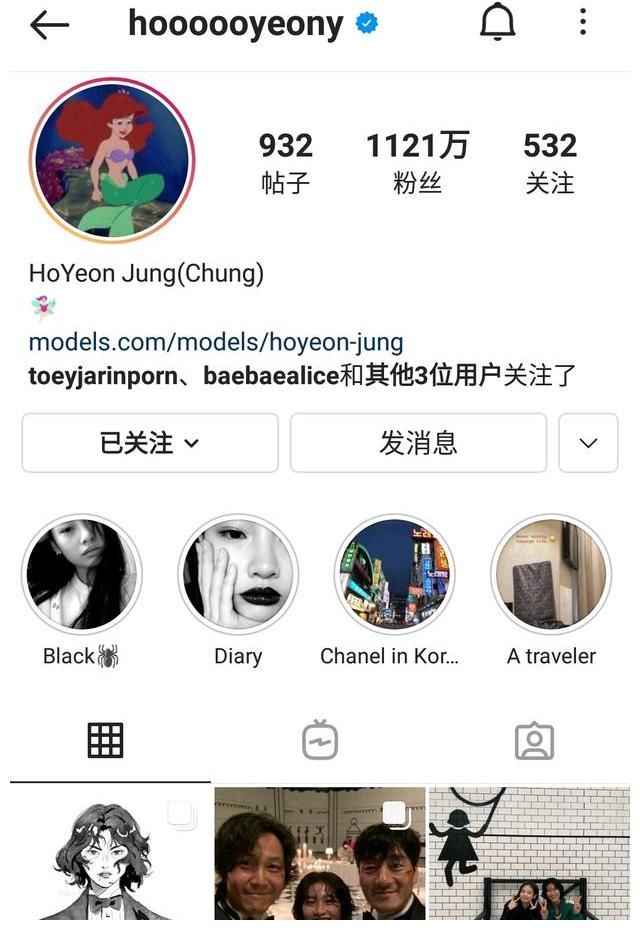Switch to the posts grid tab
640x940 pixels.
[106, 741]
